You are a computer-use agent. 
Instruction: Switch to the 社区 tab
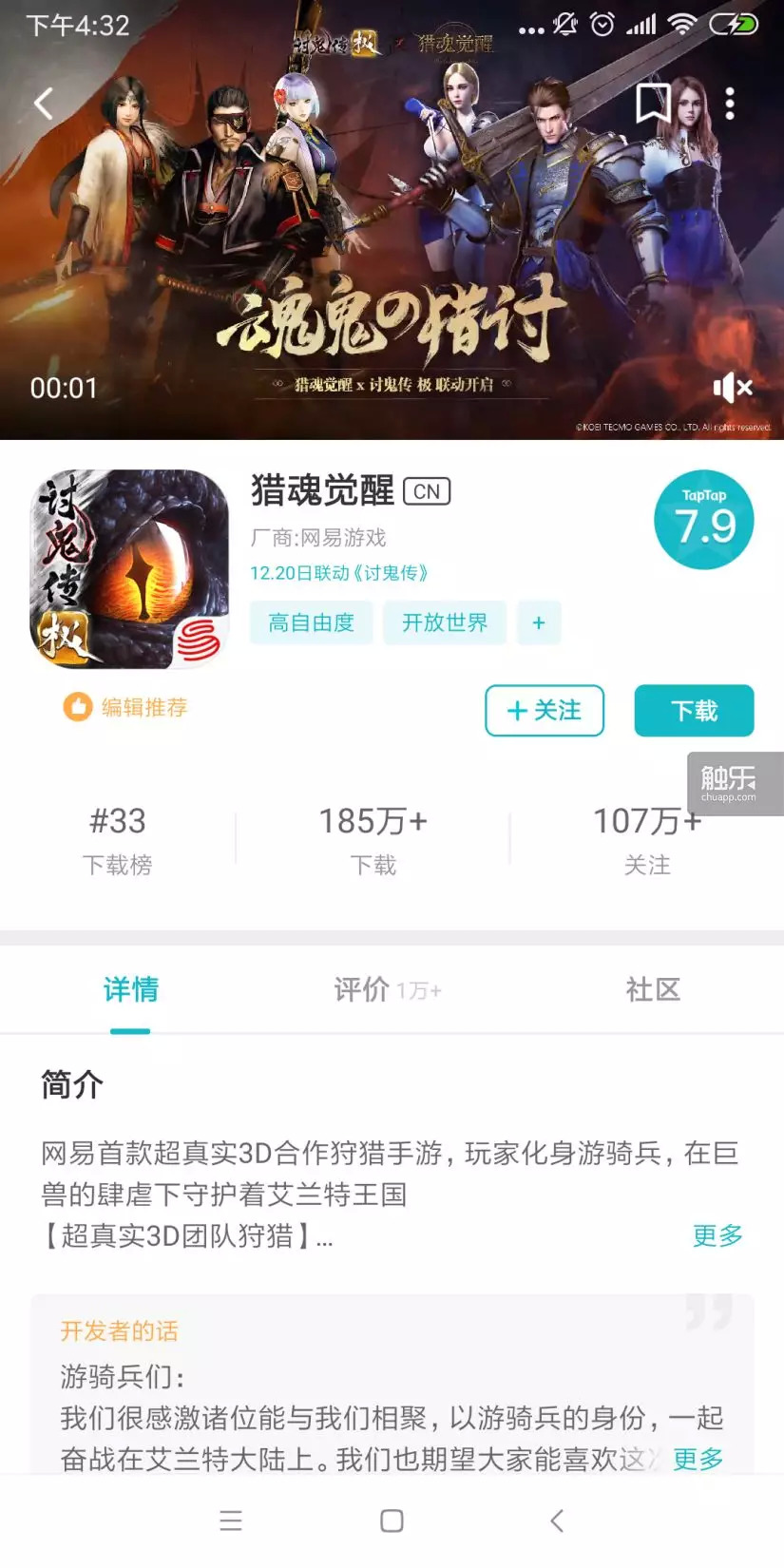click(x=653, y=989)
